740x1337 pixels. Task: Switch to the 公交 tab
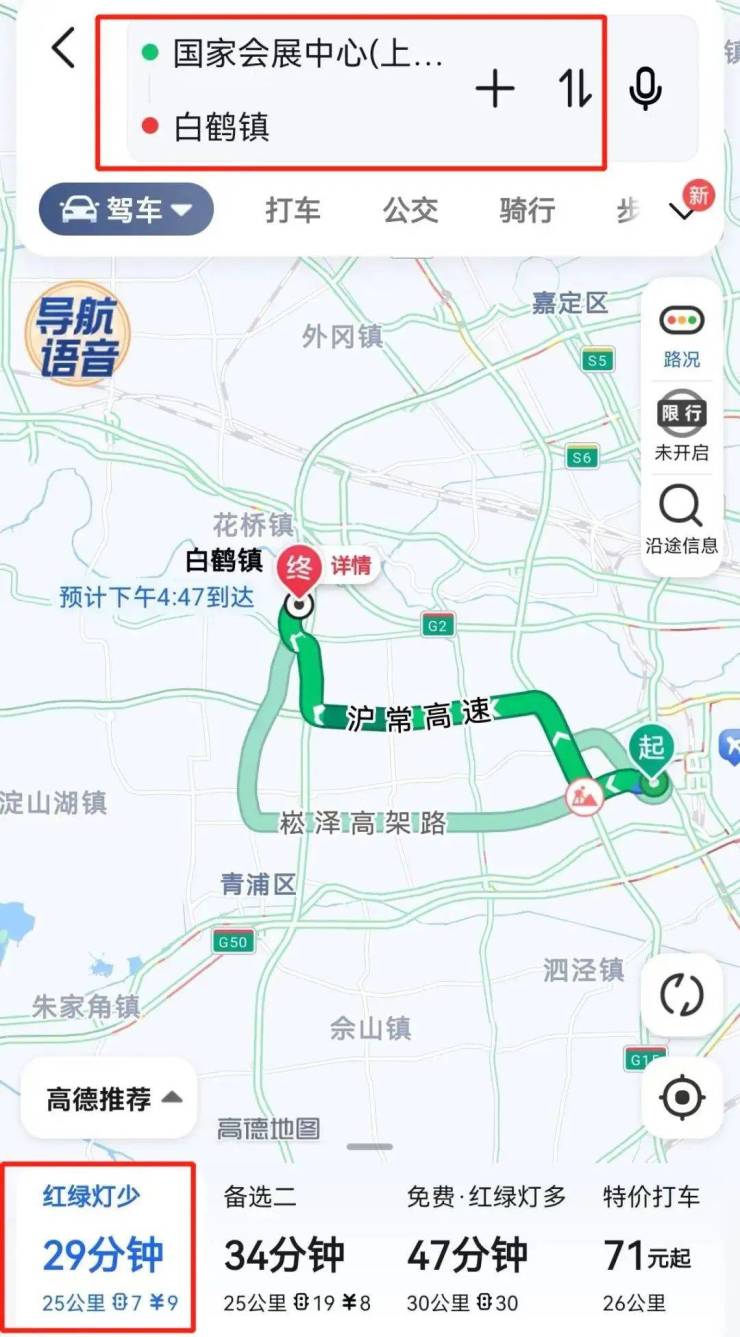tap(410, 210)
